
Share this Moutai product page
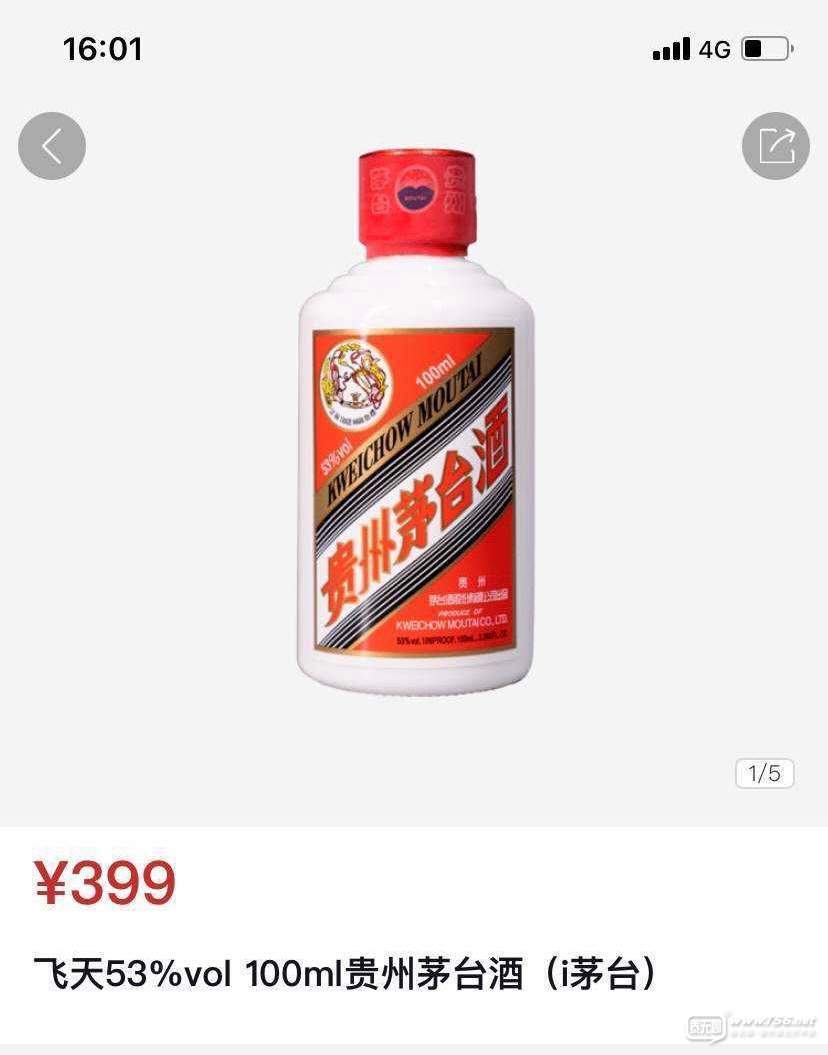[x=775, y=146]
